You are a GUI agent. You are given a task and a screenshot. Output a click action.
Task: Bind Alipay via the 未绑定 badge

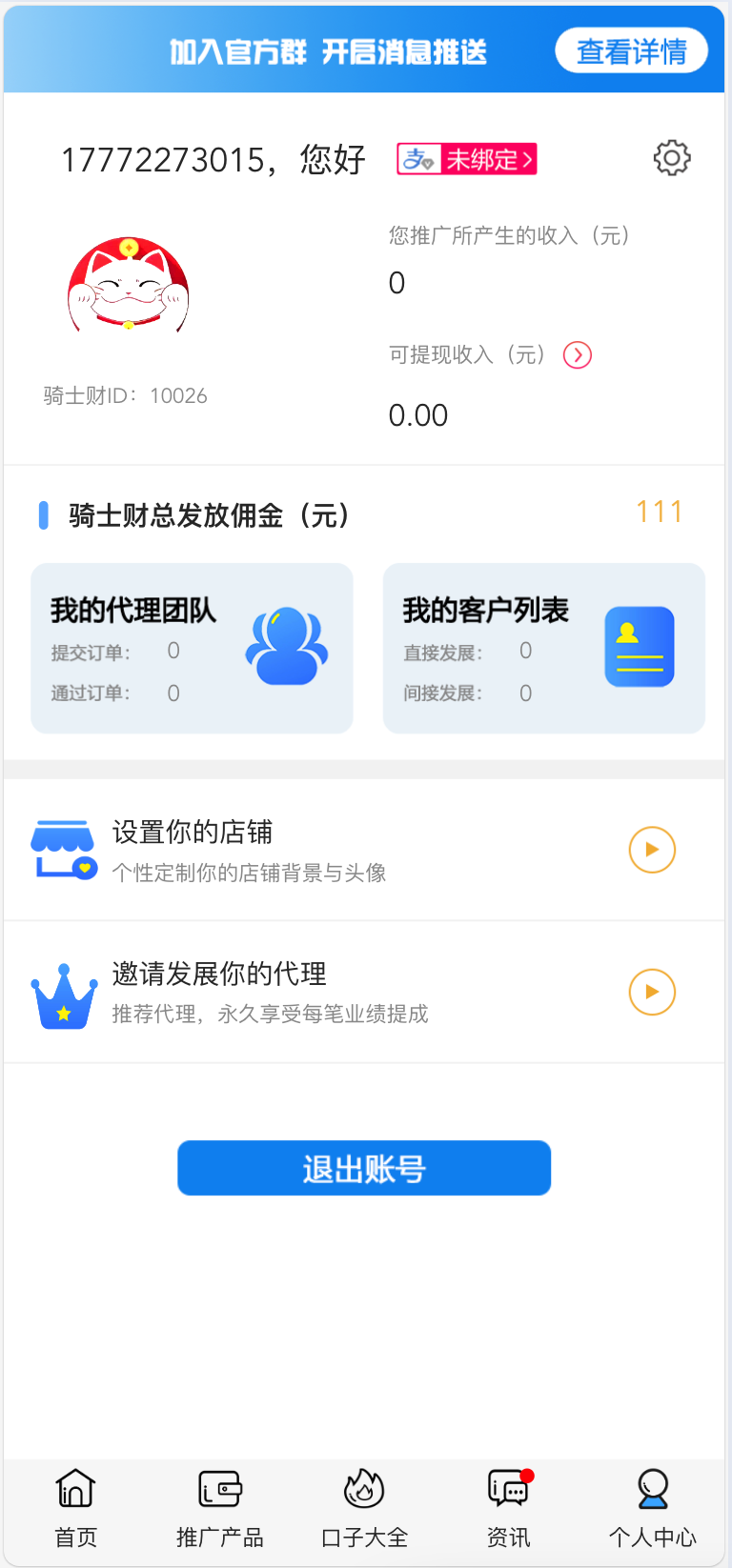point(467,159)
